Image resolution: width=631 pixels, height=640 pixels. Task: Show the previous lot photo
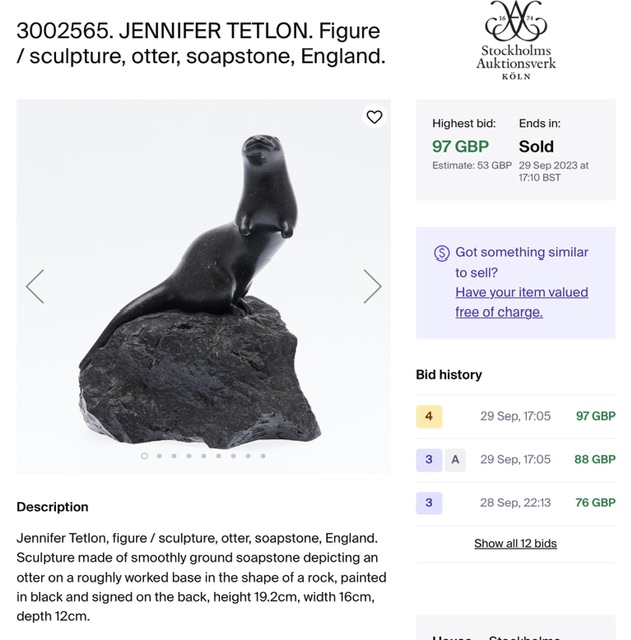point(35,286)
